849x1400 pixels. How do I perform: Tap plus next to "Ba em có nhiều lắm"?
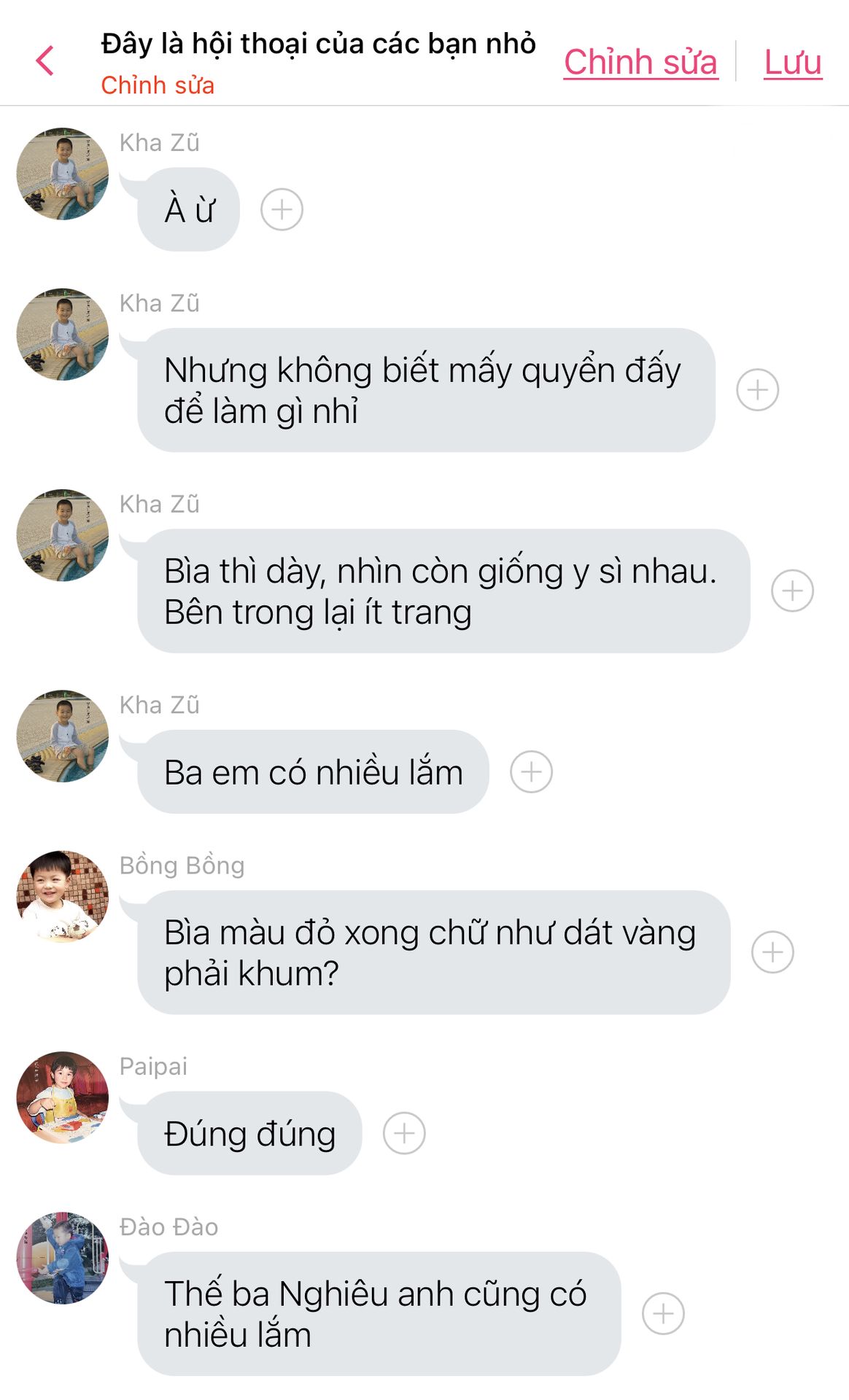click(531, 771)
